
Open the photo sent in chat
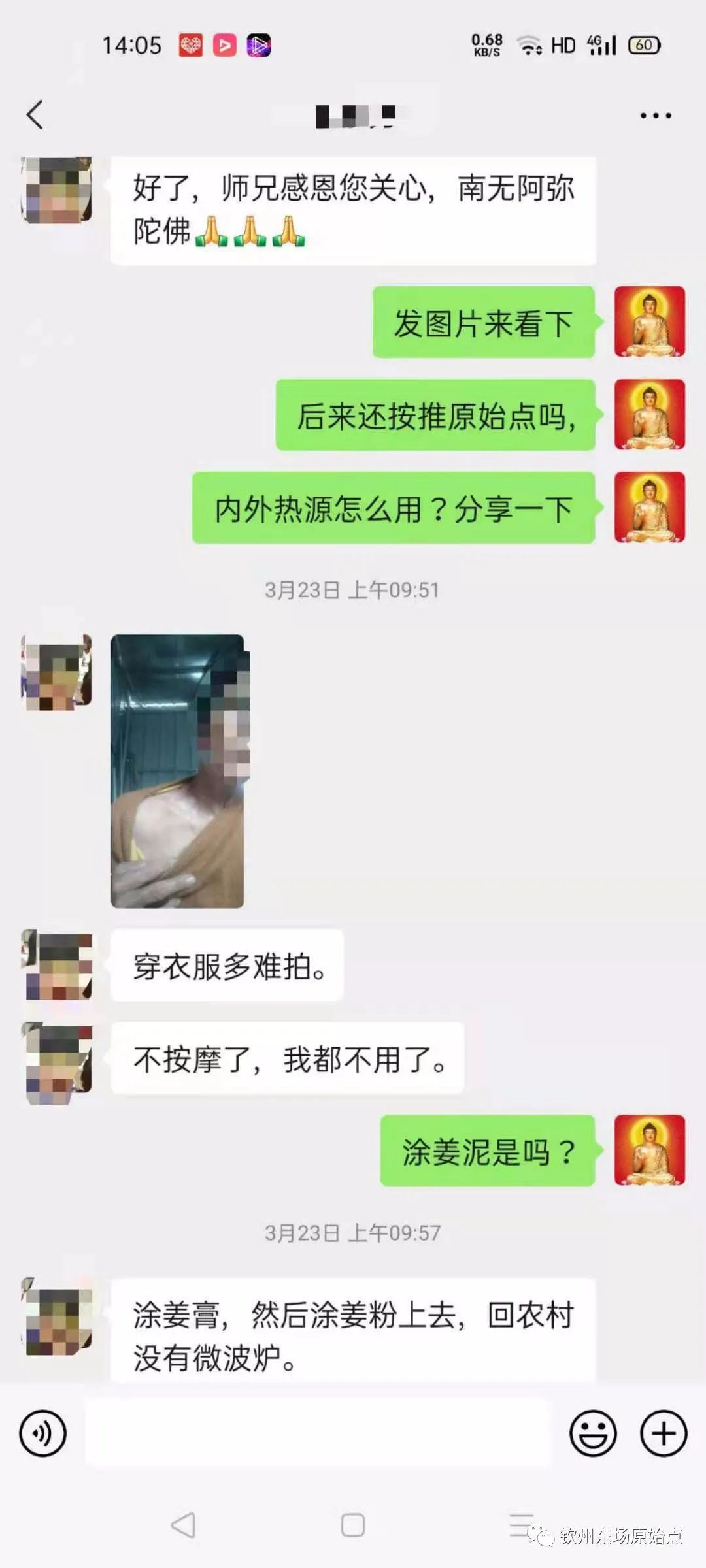pyautogui.click(x=178, y=771)
